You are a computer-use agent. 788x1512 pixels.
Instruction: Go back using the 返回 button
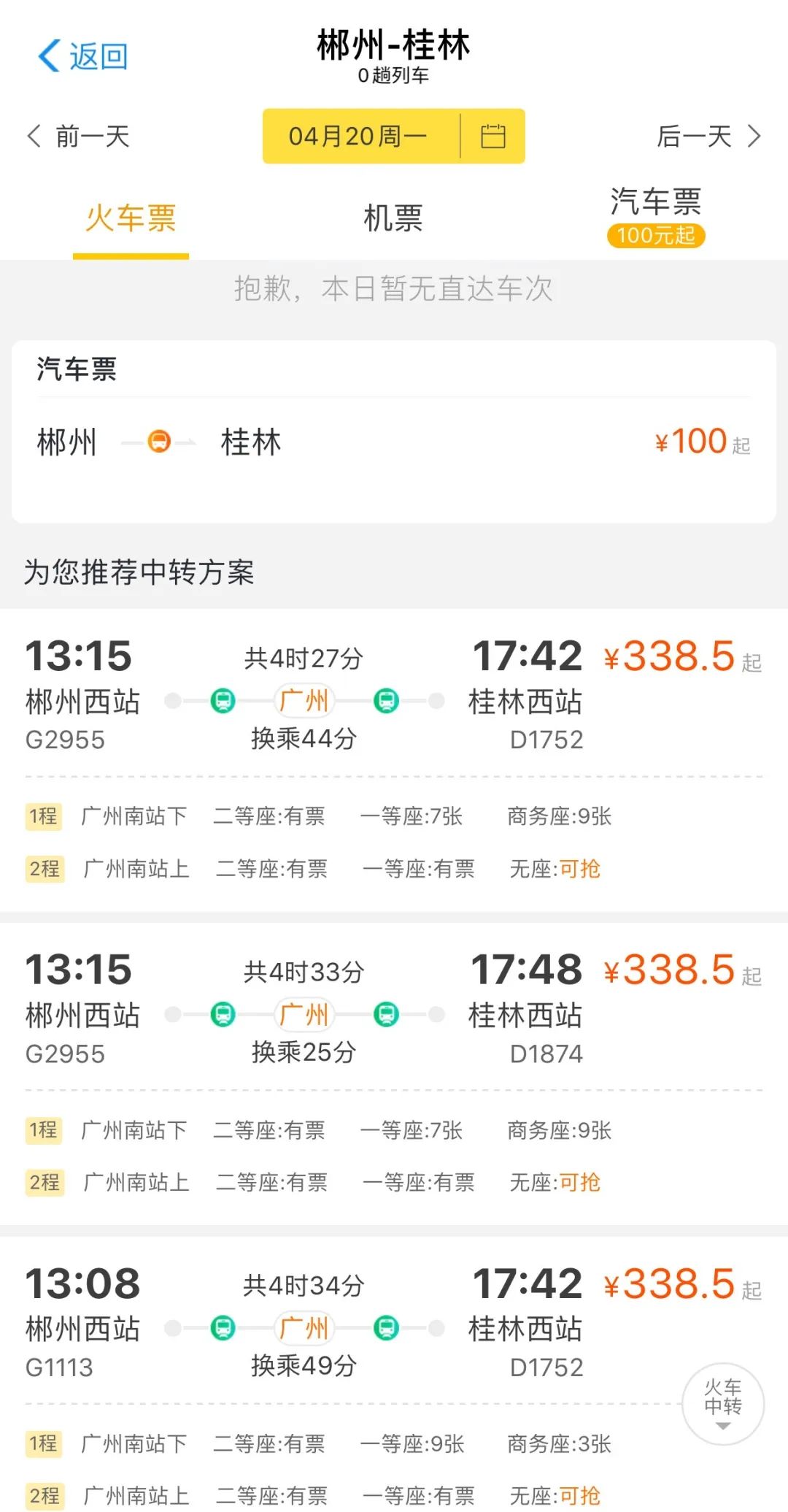point(82,56)
